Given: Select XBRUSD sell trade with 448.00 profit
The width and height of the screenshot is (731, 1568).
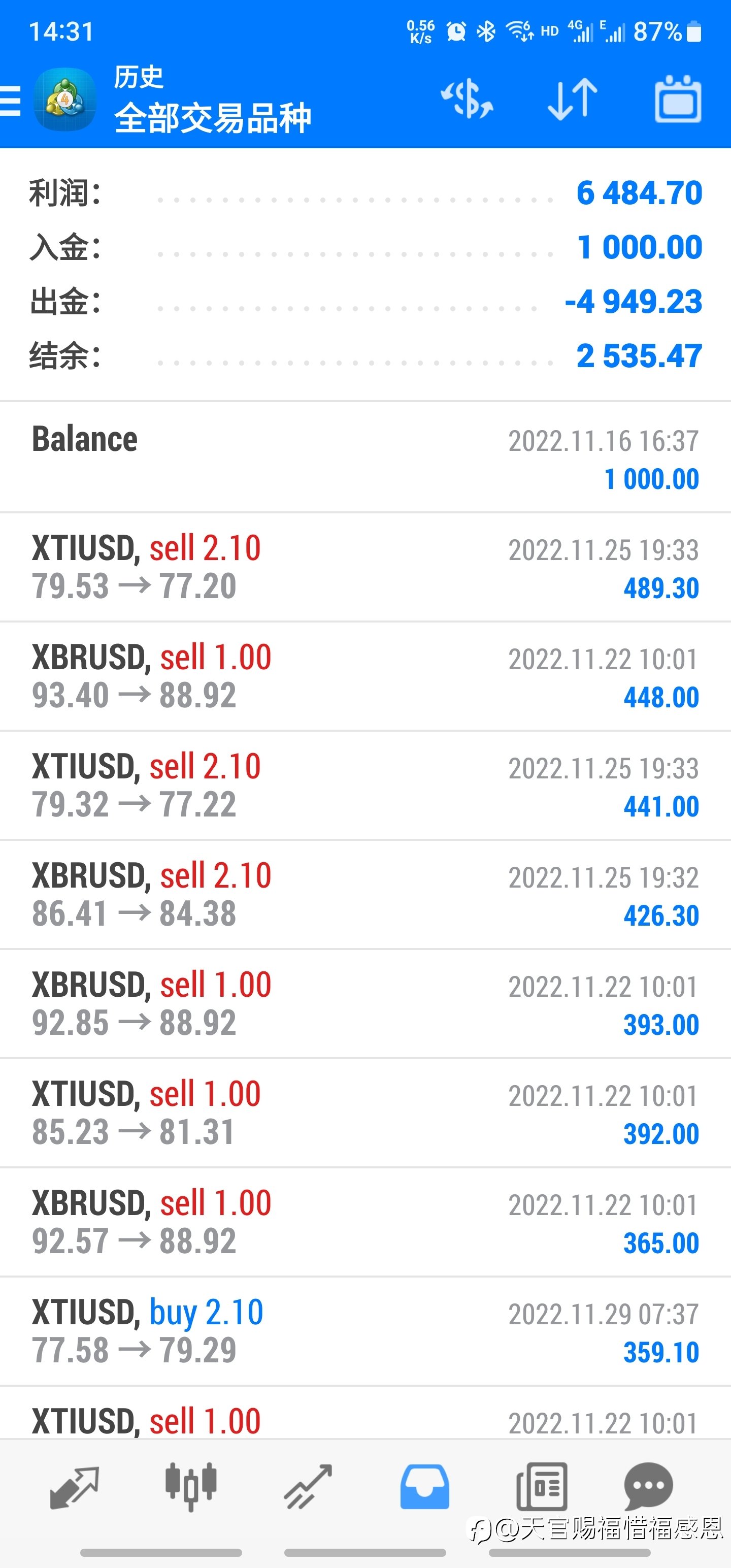Looking at the screenshot, I should [365, 676].
